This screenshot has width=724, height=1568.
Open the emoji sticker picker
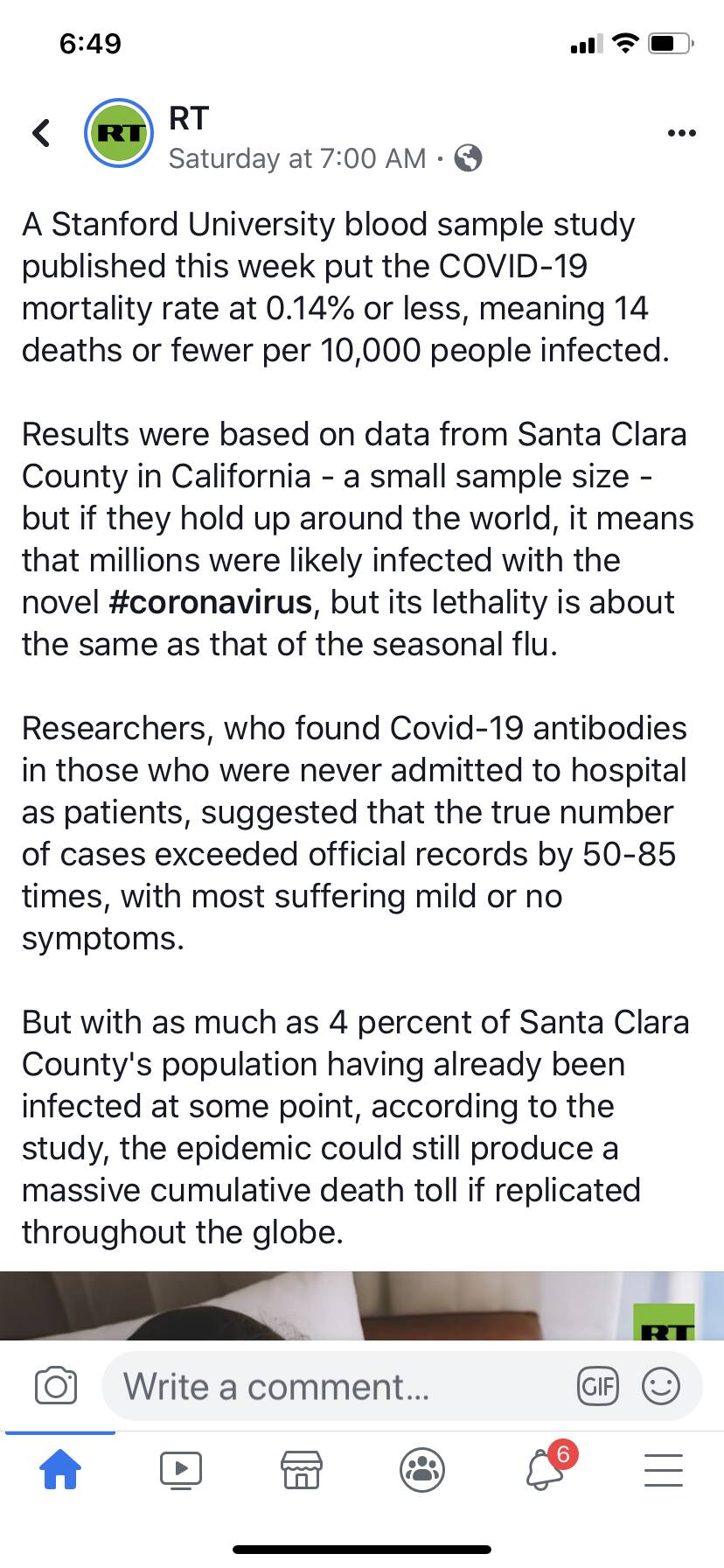661,1386
